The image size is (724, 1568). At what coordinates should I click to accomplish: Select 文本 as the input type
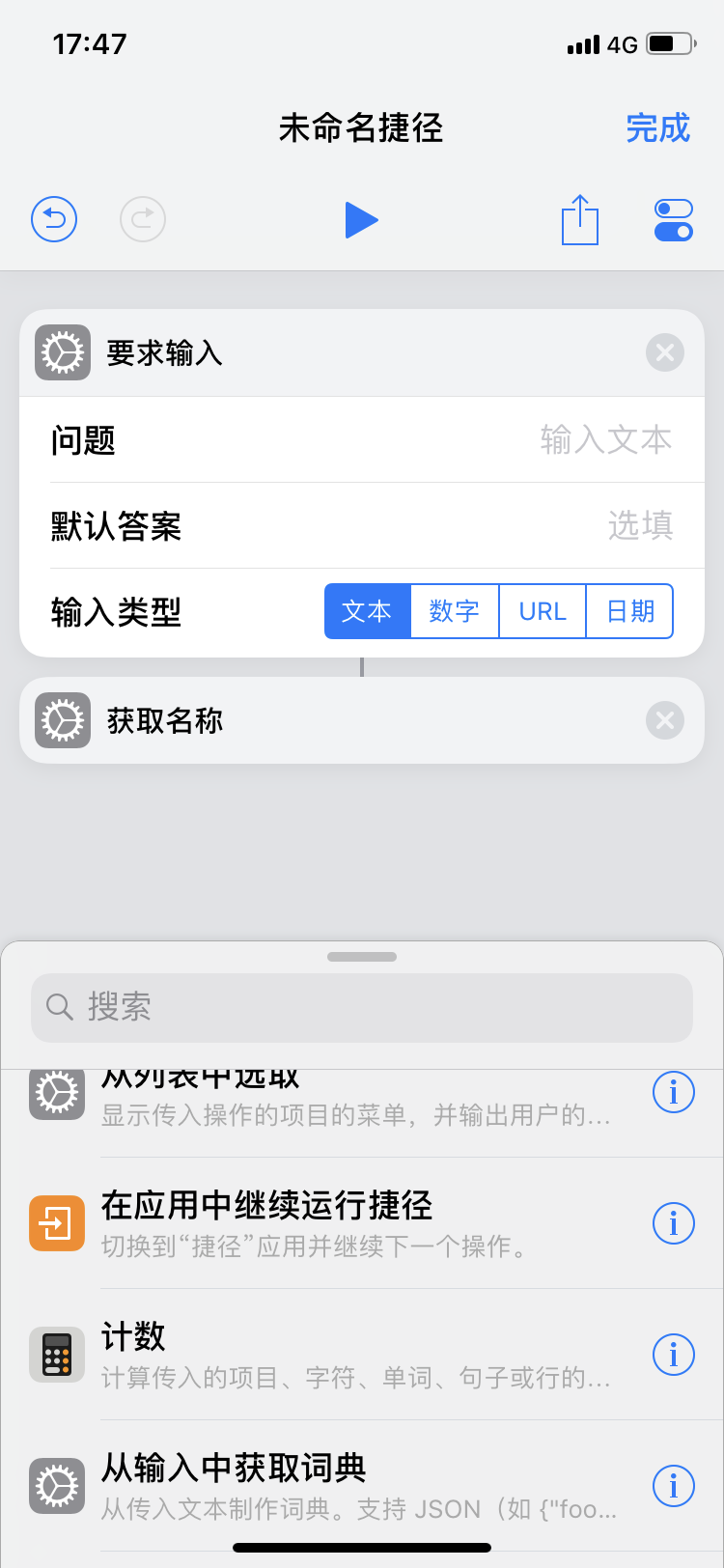coord(368,611)
